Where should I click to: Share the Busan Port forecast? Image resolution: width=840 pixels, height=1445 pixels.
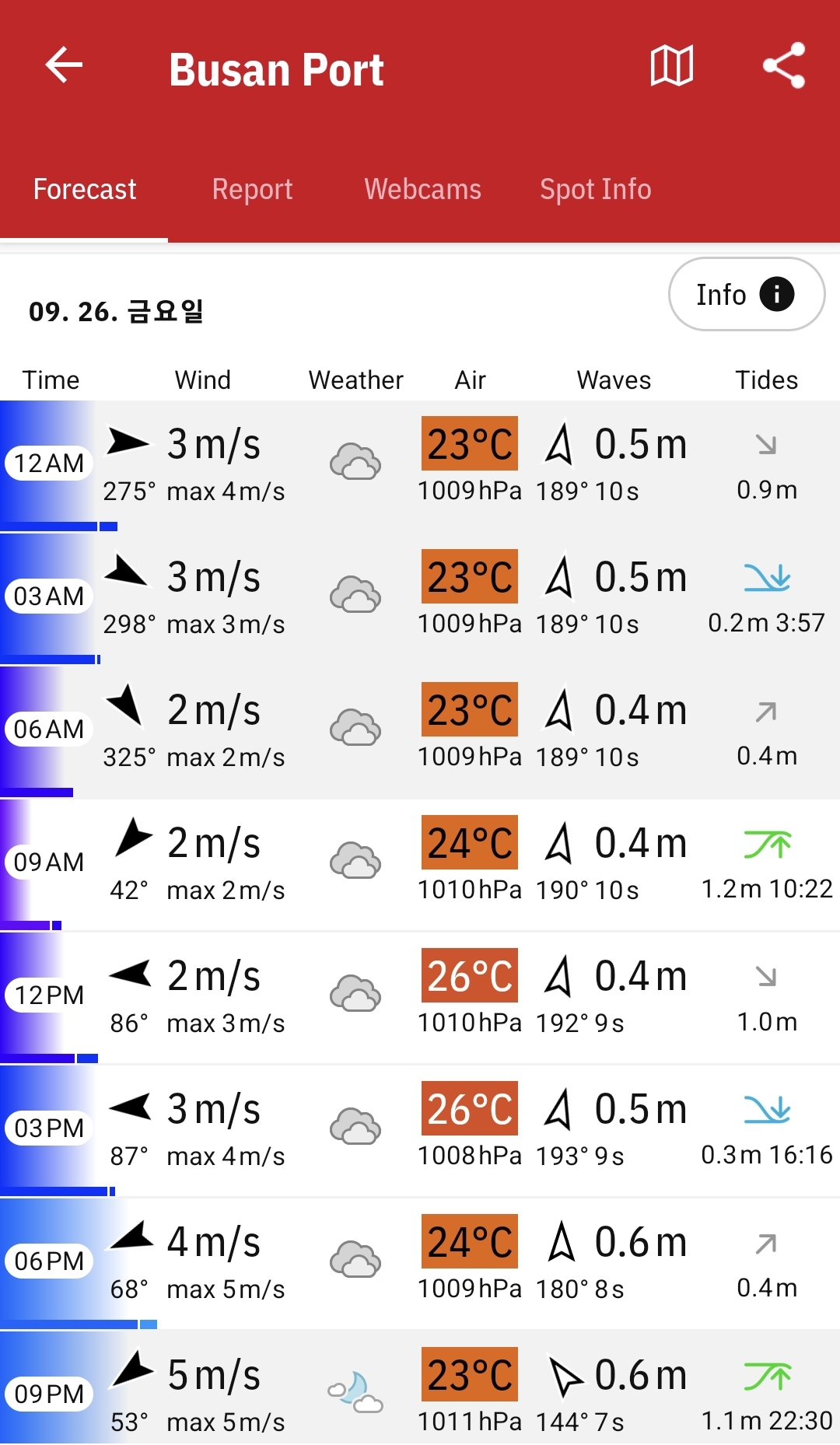point(783,65)
